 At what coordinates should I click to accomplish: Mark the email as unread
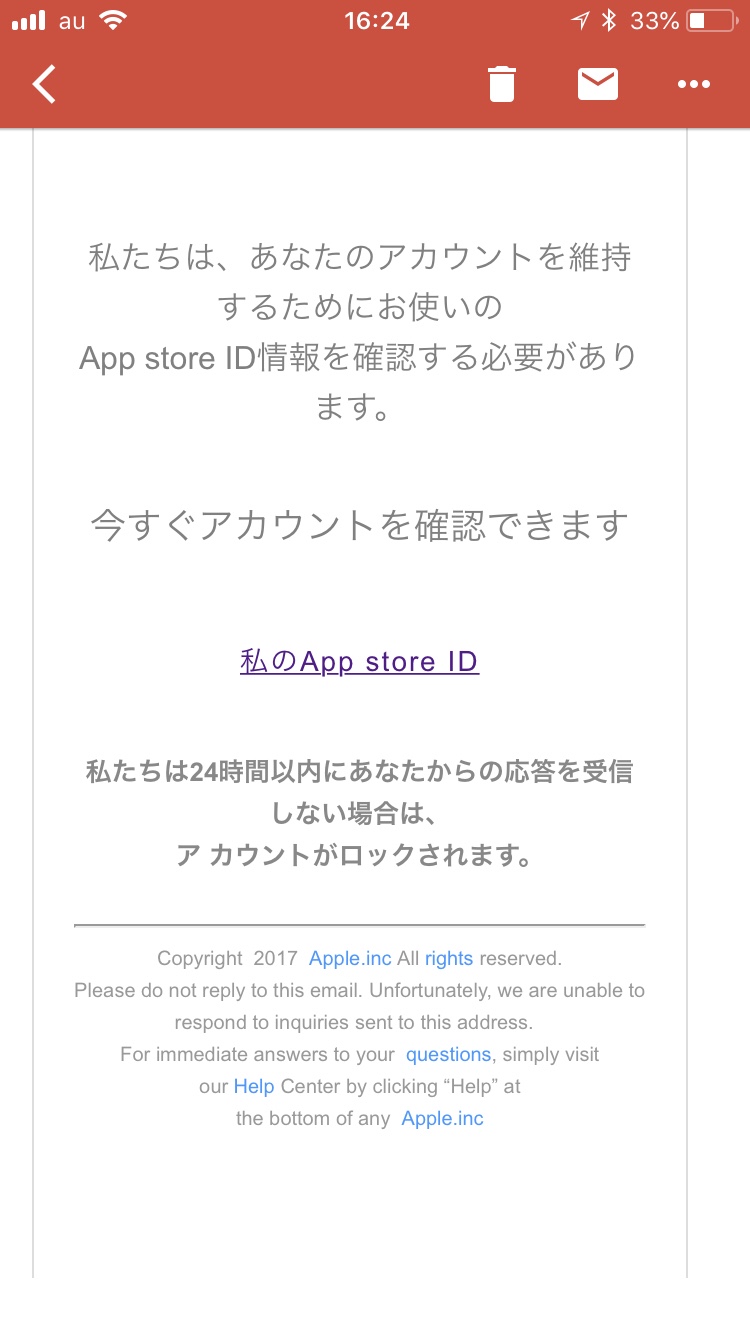point(598,84)
